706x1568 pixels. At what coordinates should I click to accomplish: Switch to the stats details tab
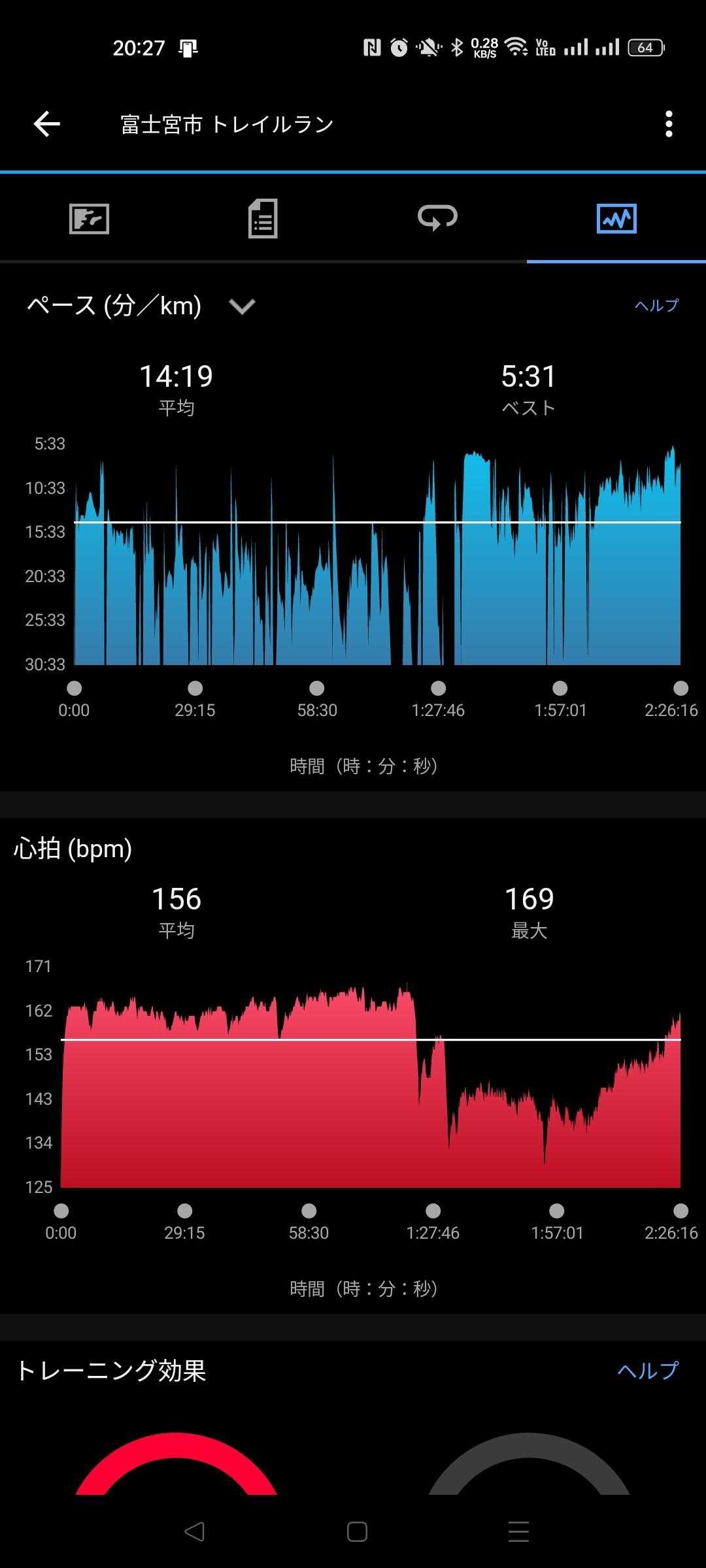[x=263, y=218]
